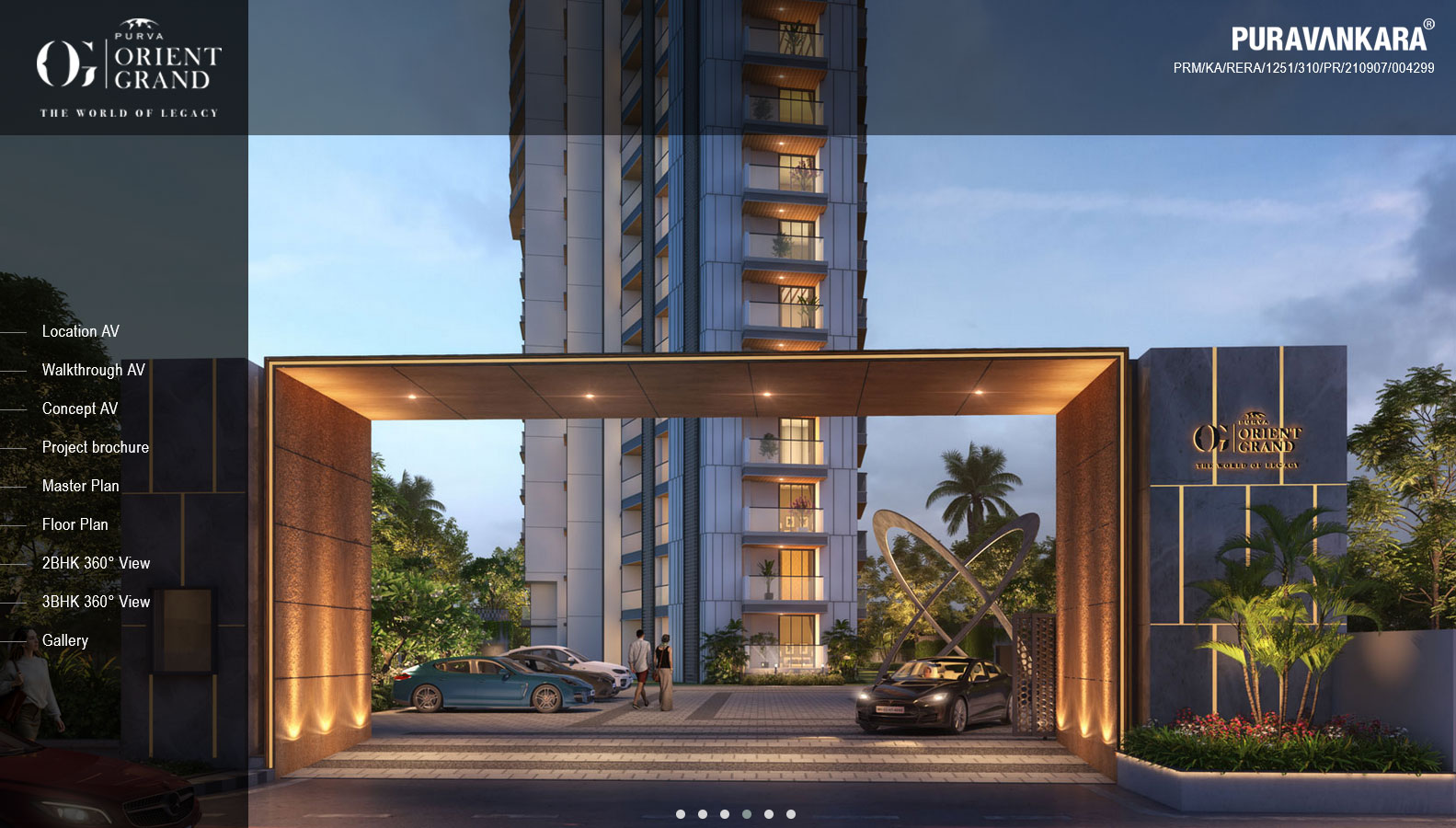Jump to the first slide dot
1456x828 pixels.
tap(681, 814)
